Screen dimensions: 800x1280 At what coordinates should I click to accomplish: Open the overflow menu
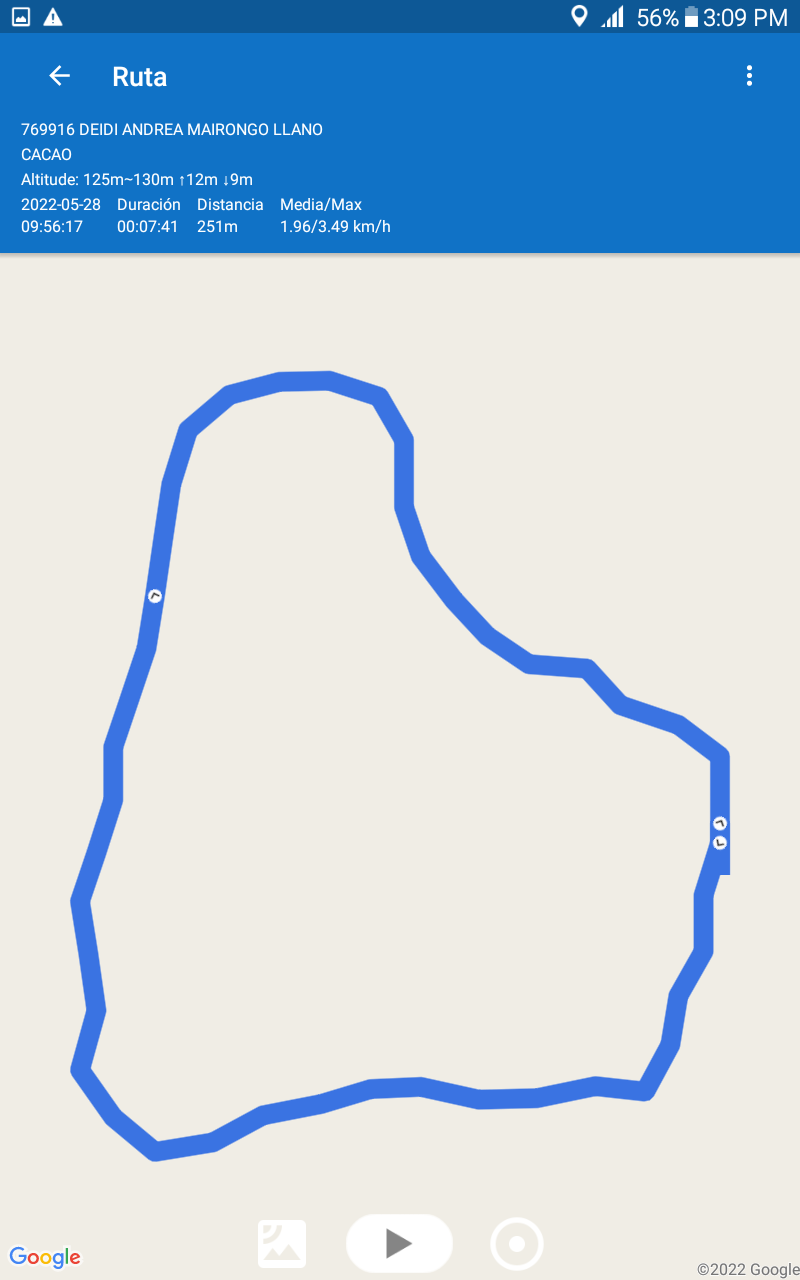coord(749,76)
